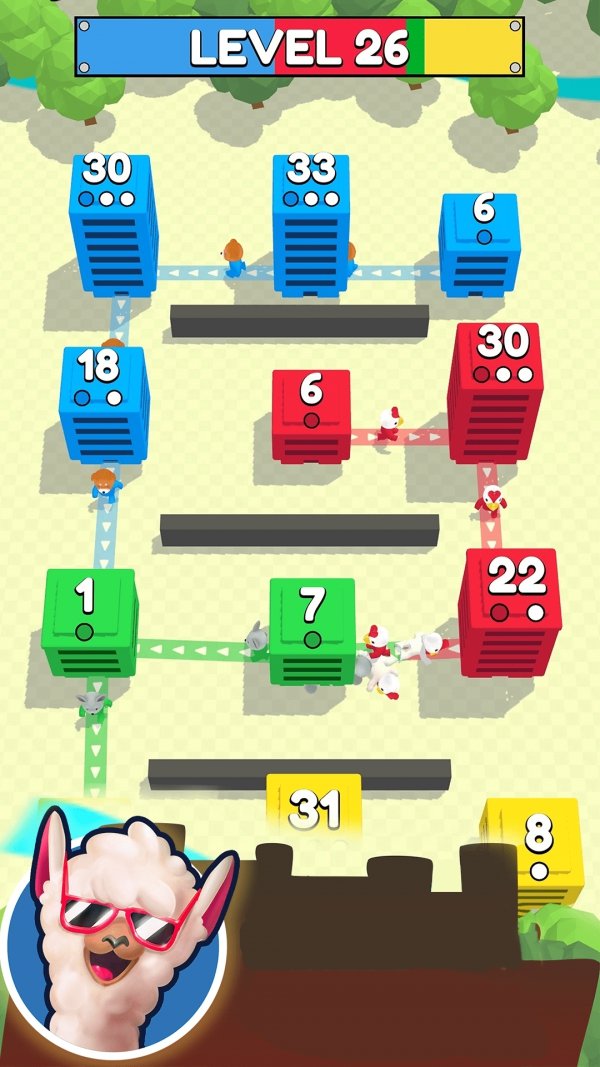Select the green tower labeled 7
Image resolution: width=600 pixels, height=1067 pixels.
pyautogui.click(x=312, y=630)
